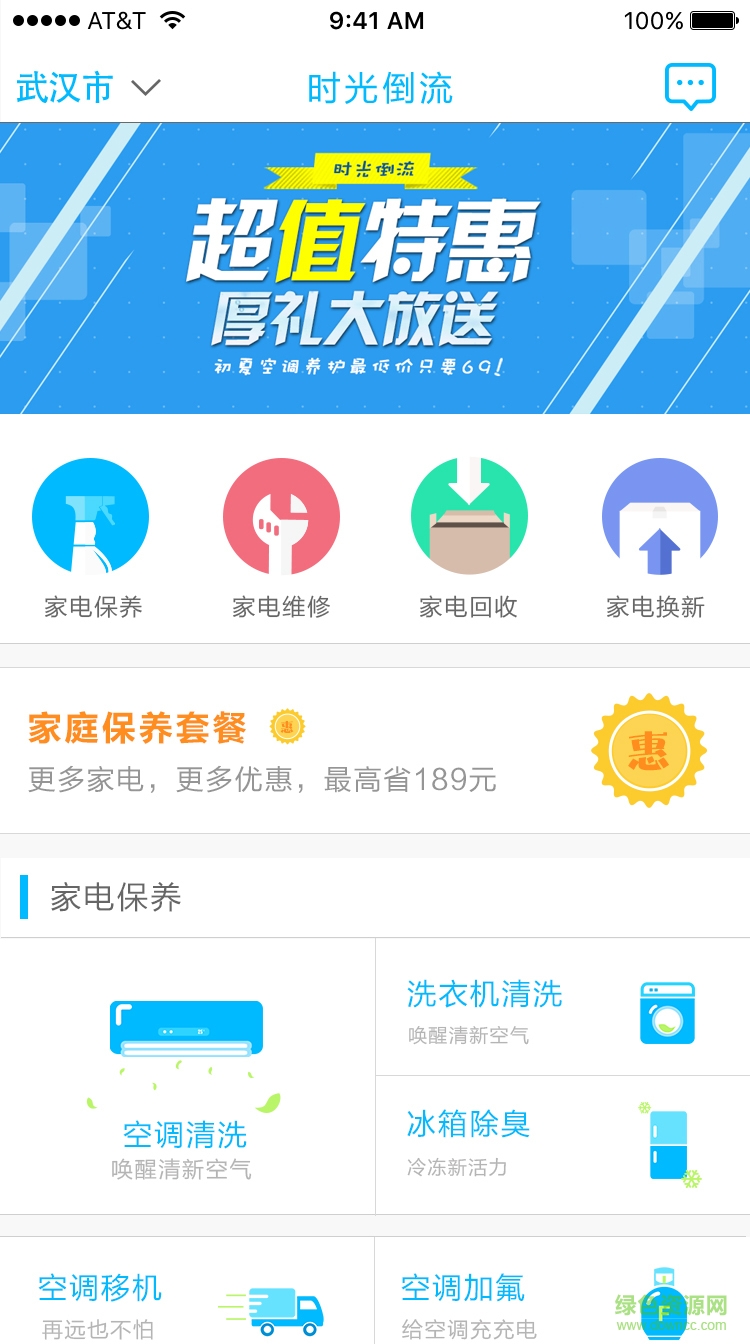Open the messages icon at top right
750x1344 pixels.
coord(690,86)
